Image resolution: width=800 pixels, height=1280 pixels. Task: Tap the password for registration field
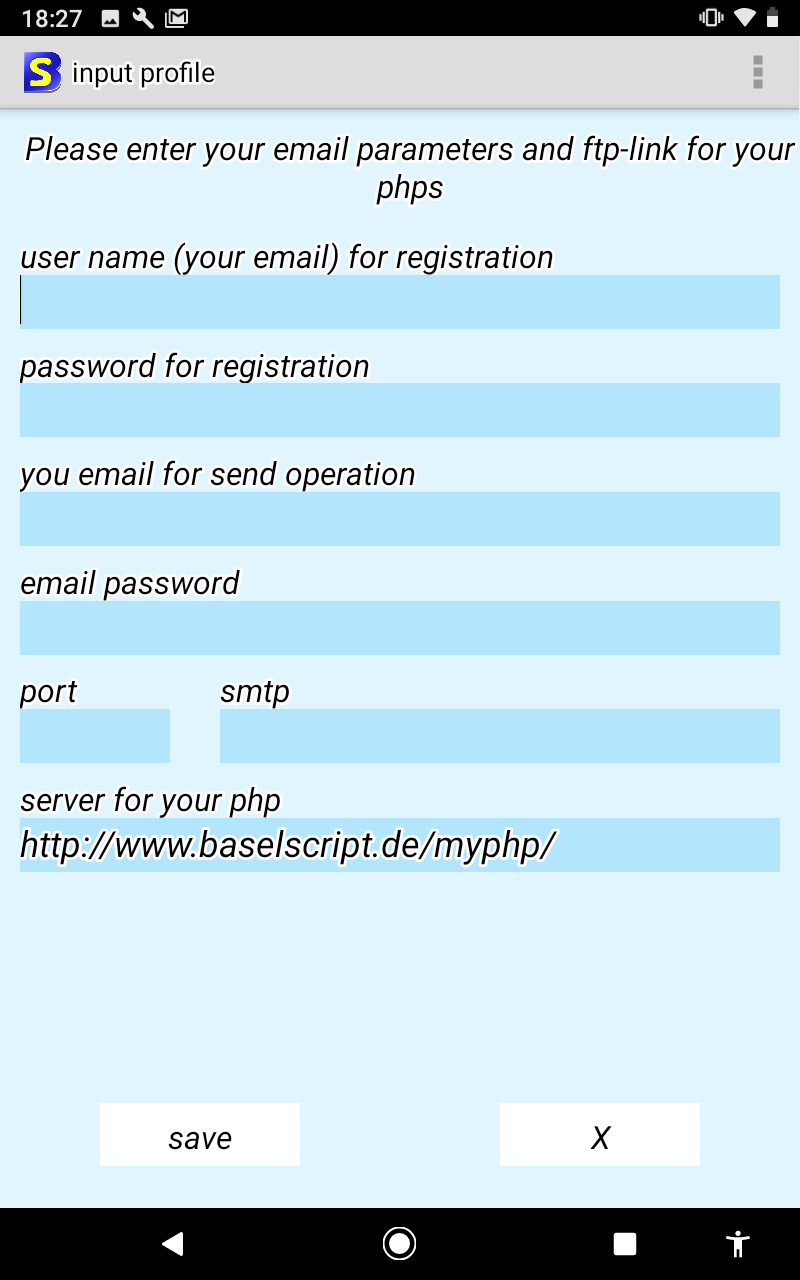(x=400, y=410)
